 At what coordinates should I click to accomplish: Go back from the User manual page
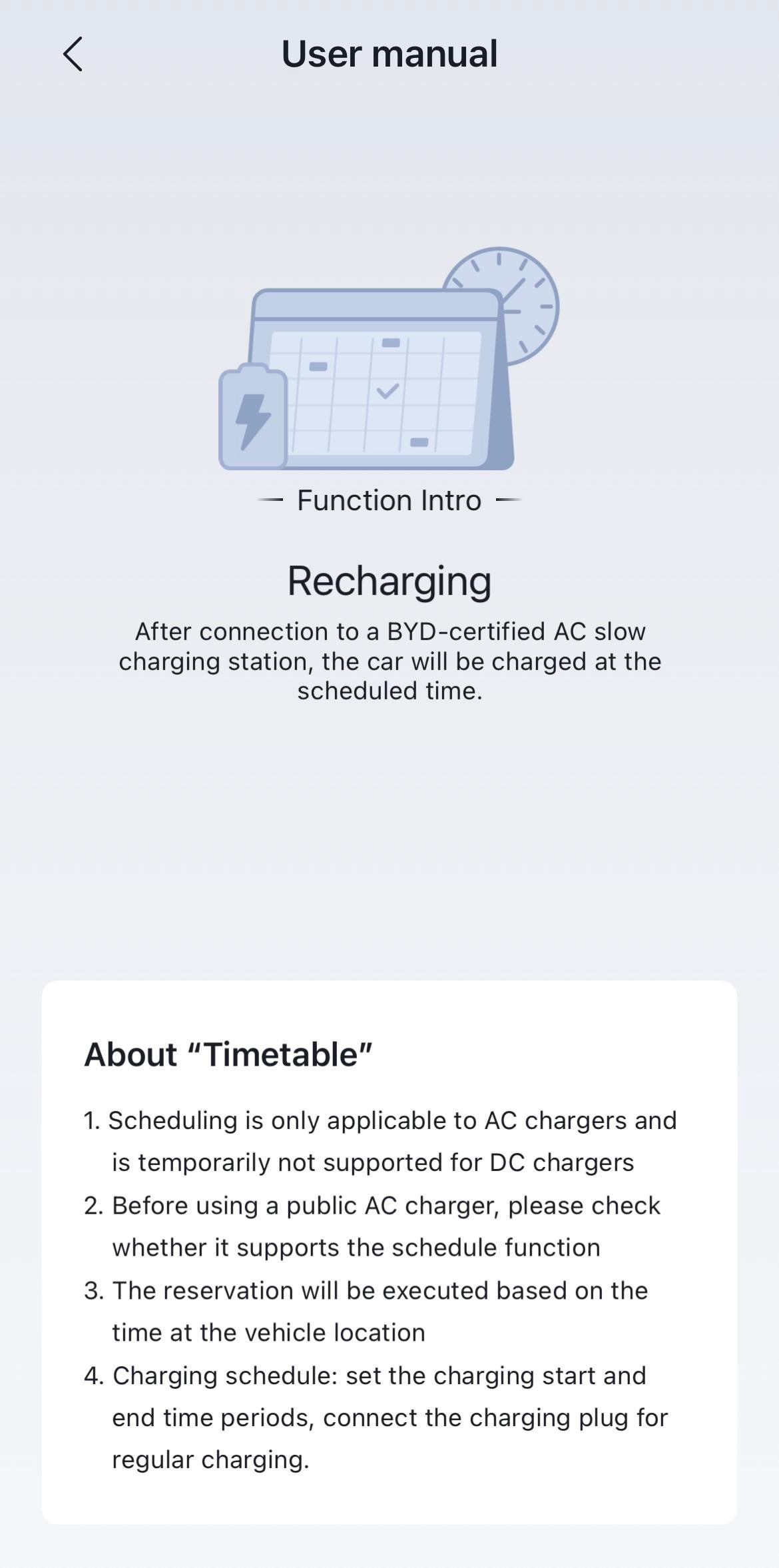[x=73, y=54]
